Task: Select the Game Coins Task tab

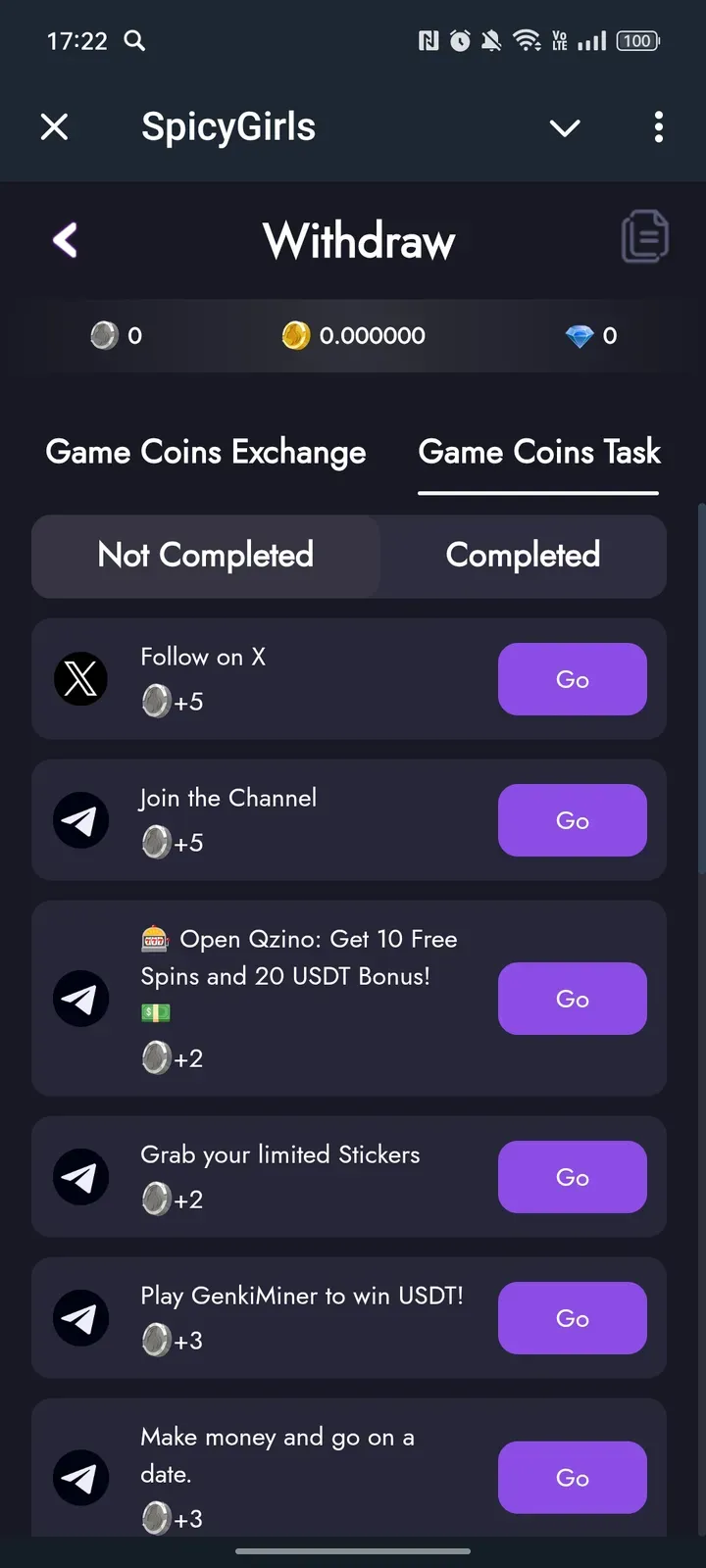Action: (538, 453)
